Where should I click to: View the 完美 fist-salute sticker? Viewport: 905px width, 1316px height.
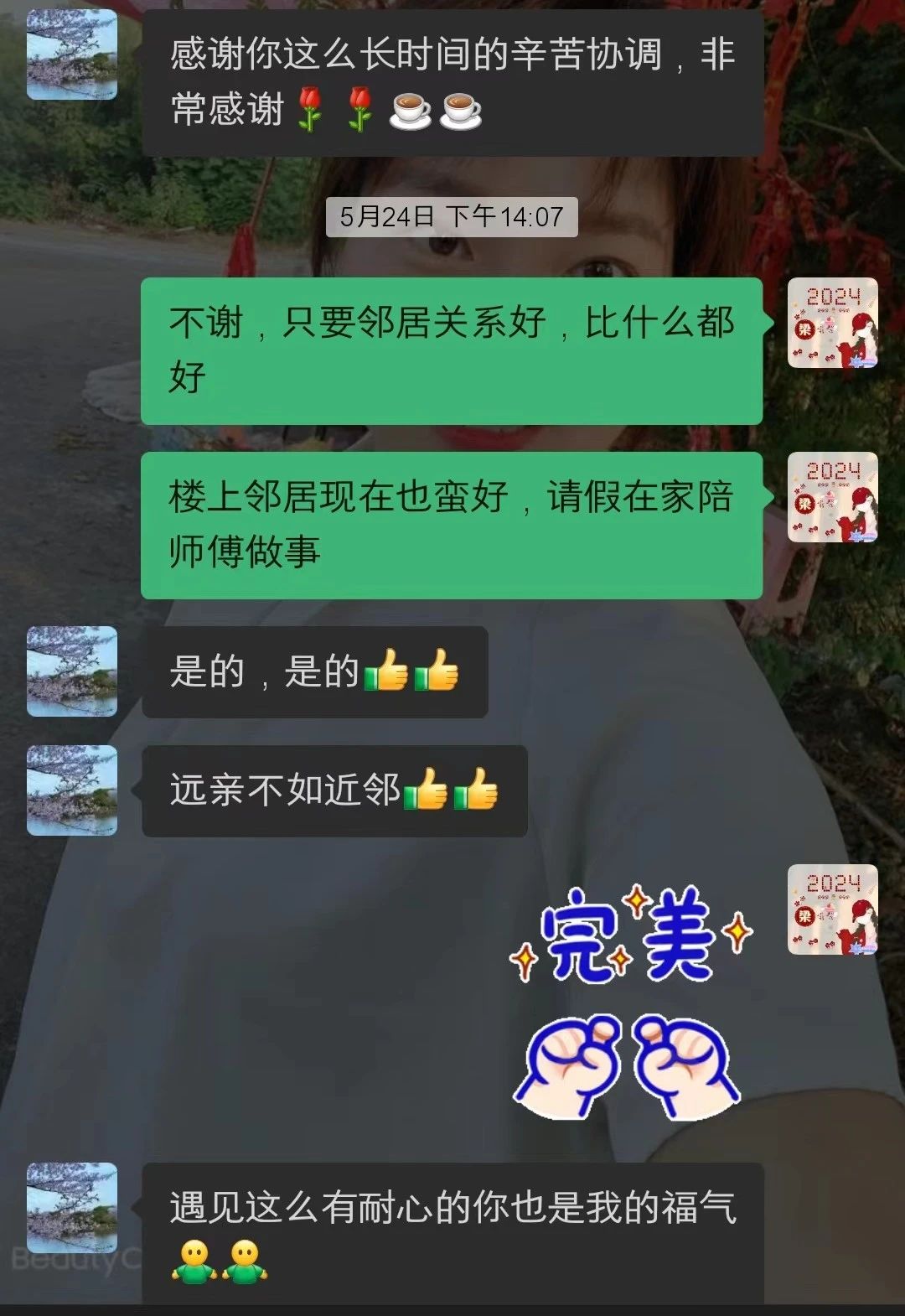click(x=630, y=1000)
